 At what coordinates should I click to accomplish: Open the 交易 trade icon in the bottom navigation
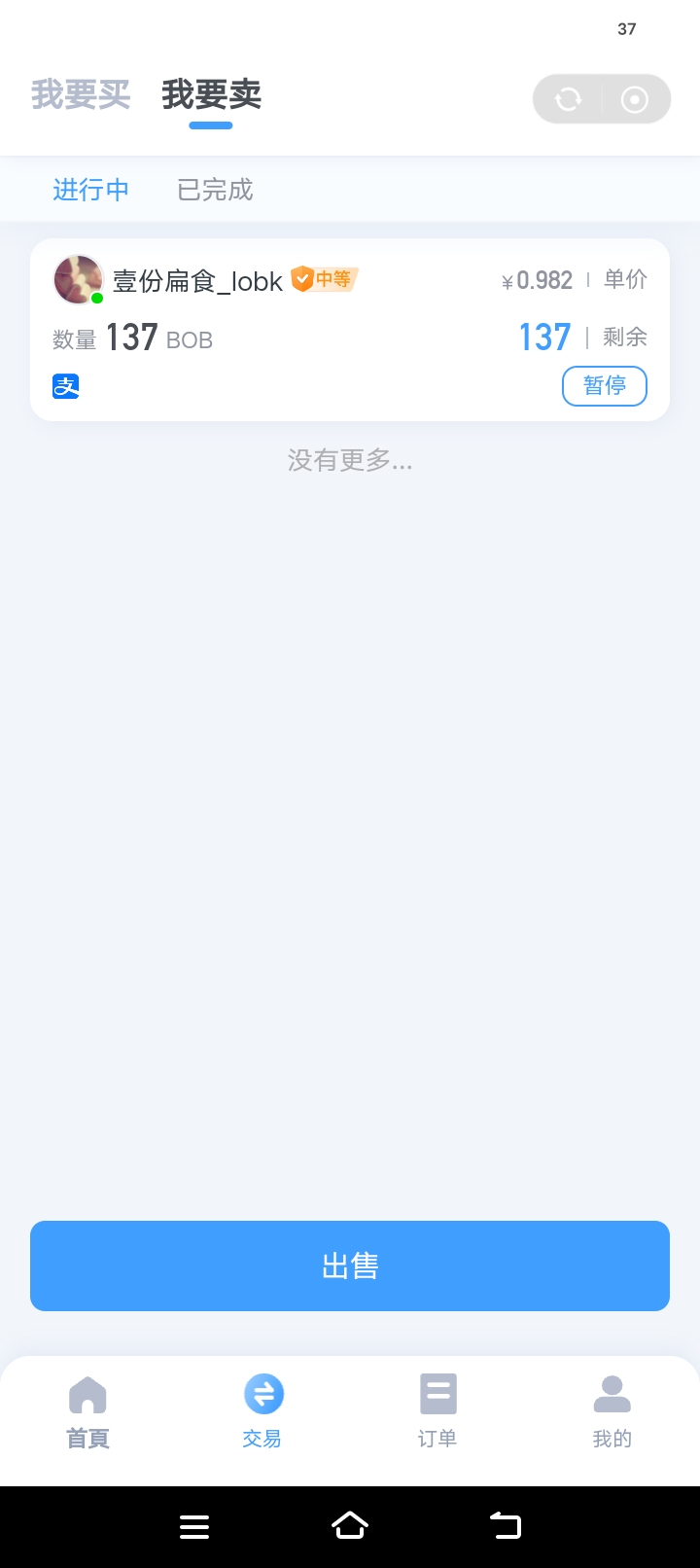(262, 1395)
